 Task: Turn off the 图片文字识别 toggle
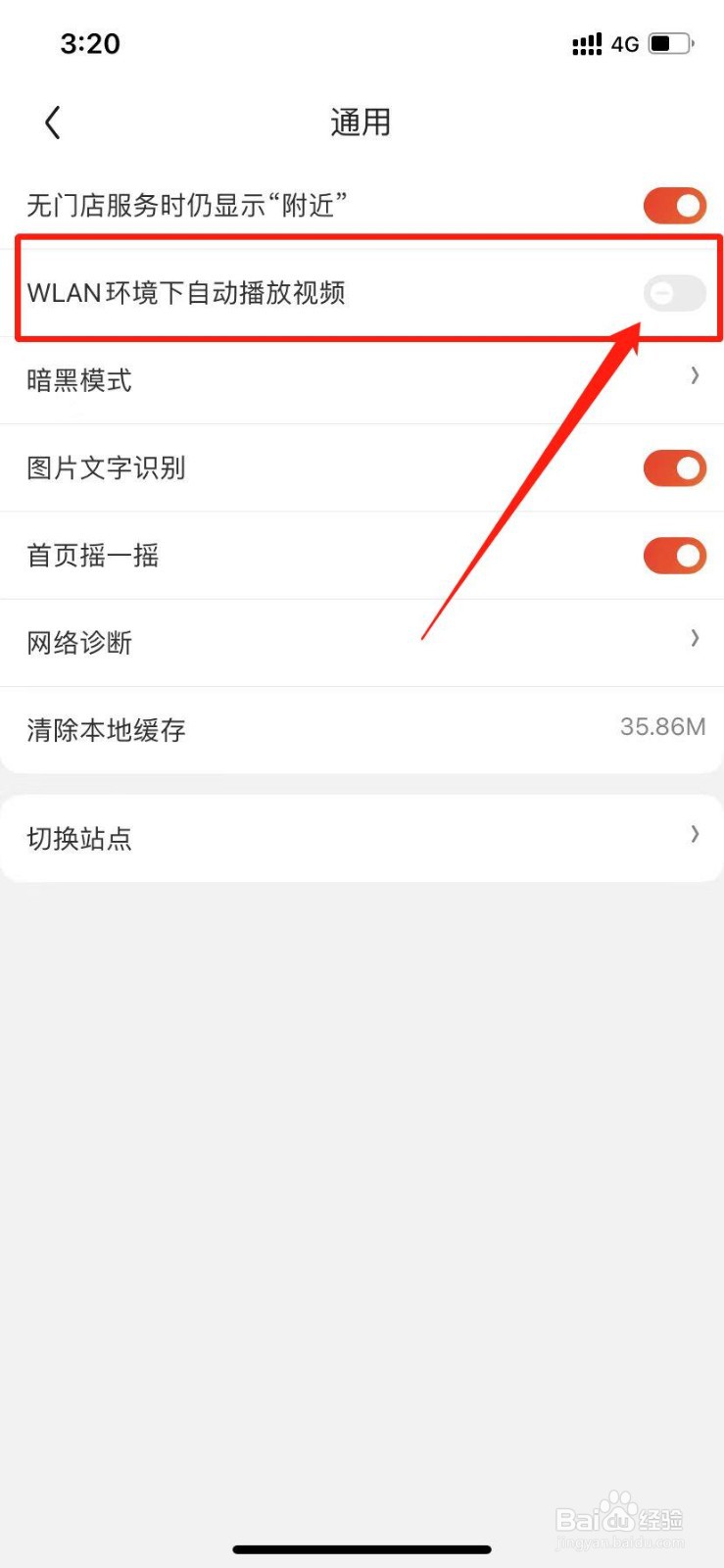coord(673,468)
